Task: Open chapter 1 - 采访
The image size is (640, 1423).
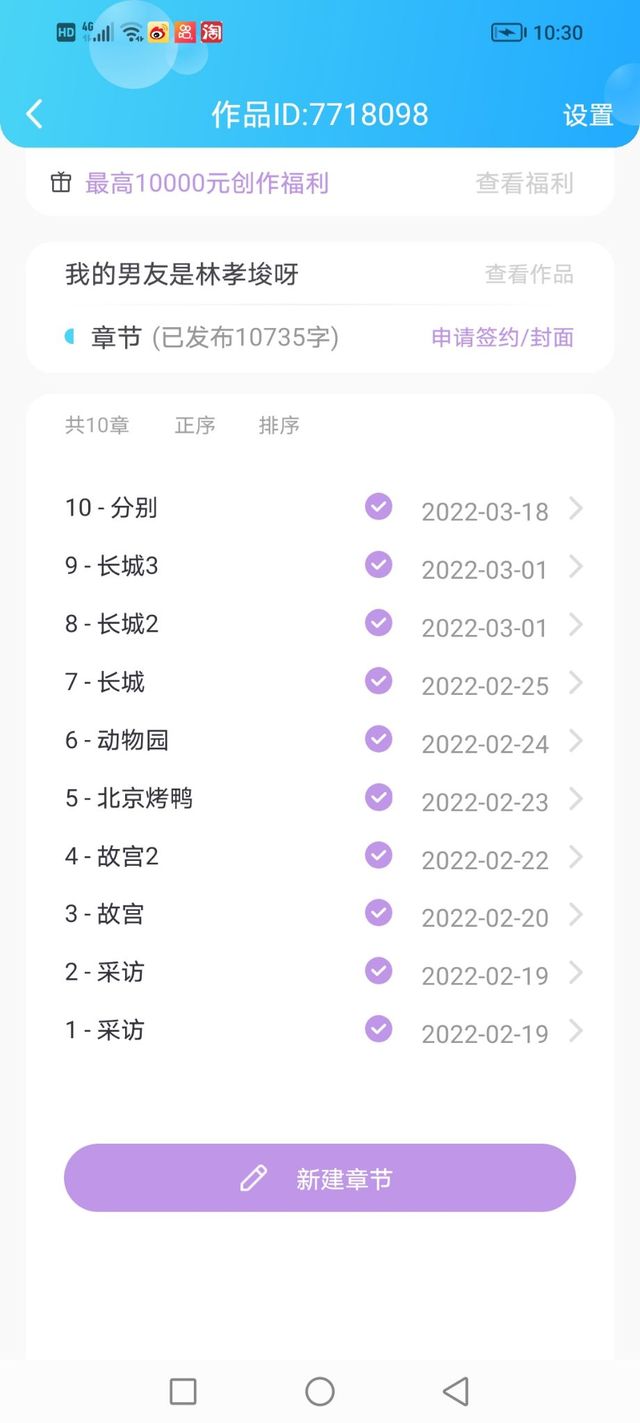Action: [x=320, y=1030]
